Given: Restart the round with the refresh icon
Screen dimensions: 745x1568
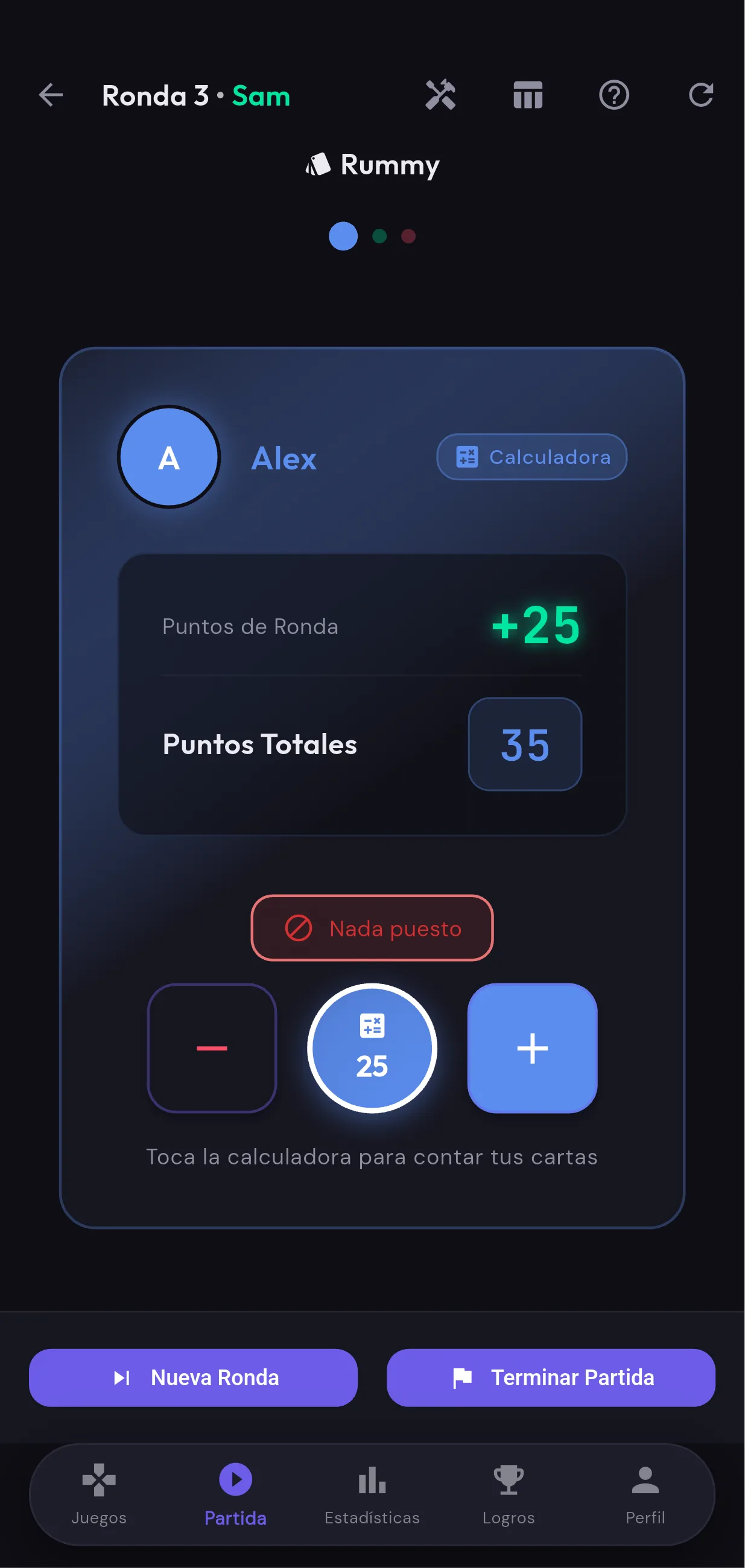Looking at the screenshot, I should (701, 95).
